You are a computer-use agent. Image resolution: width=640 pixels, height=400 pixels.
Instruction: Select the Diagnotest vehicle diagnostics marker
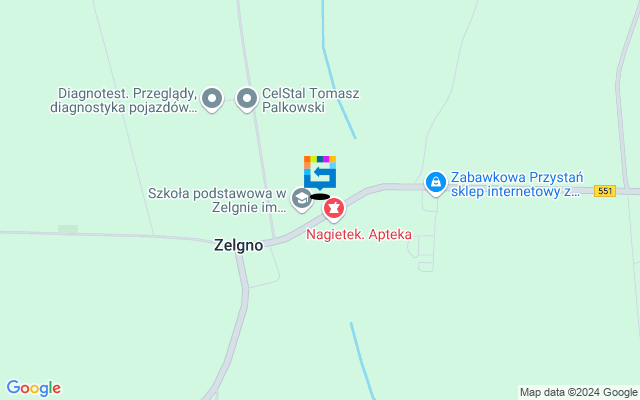point(211,99)
